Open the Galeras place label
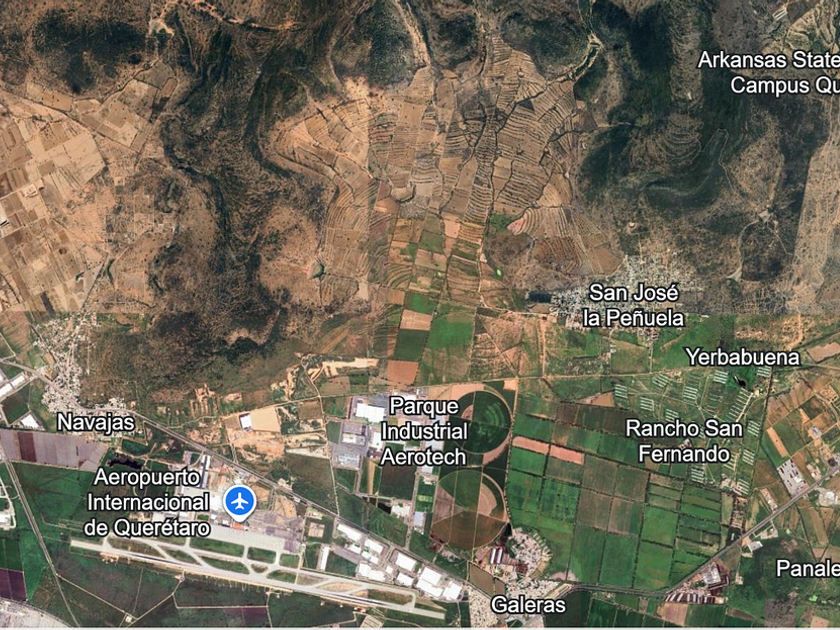 tap(528, 605)
